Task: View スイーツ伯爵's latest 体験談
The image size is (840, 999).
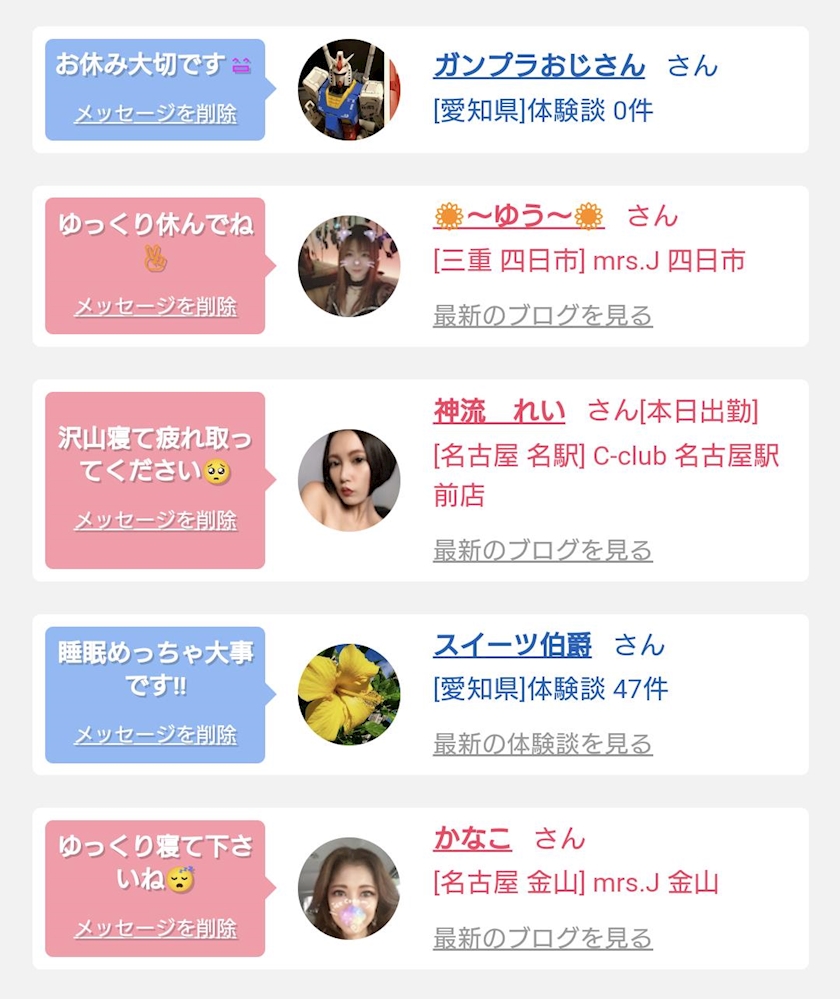Action: coord(543,744)
